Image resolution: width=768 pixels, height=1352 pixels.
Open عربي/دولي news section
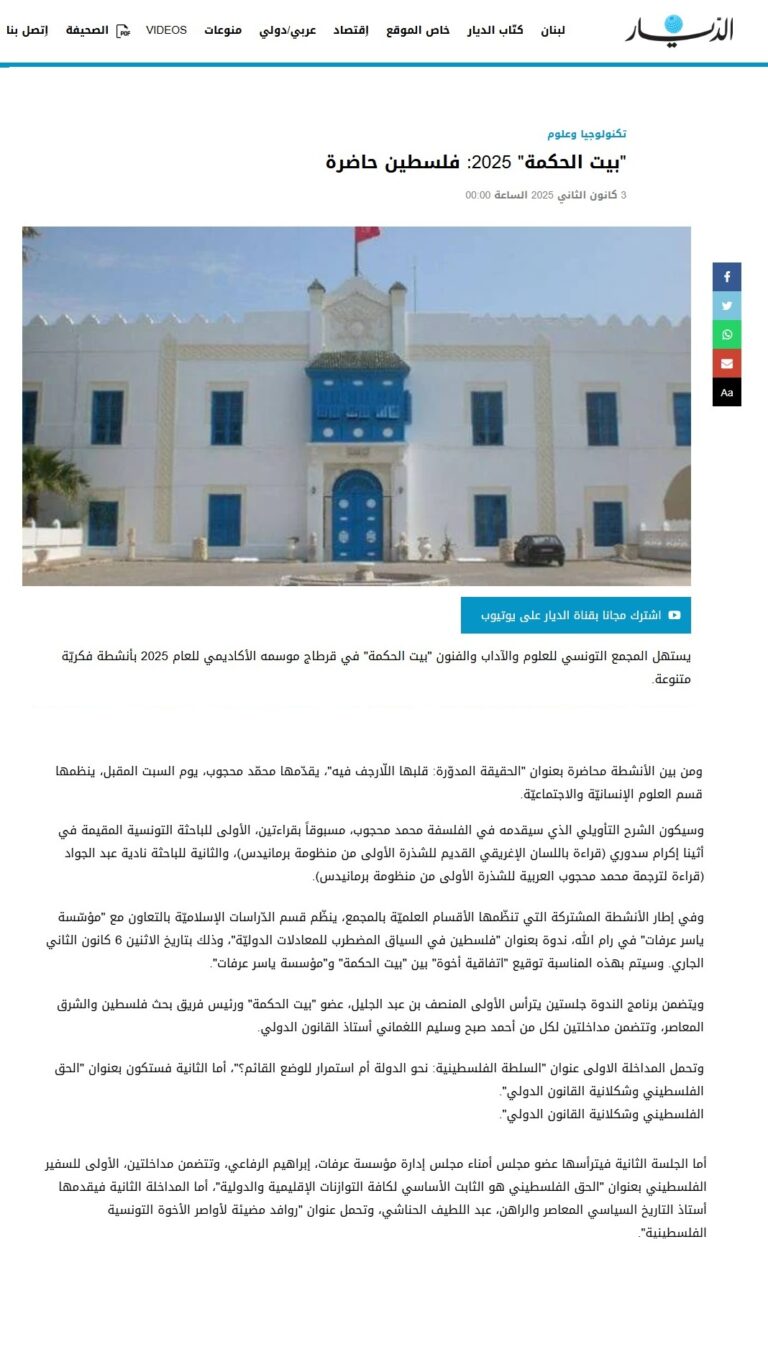click(287, 30)
